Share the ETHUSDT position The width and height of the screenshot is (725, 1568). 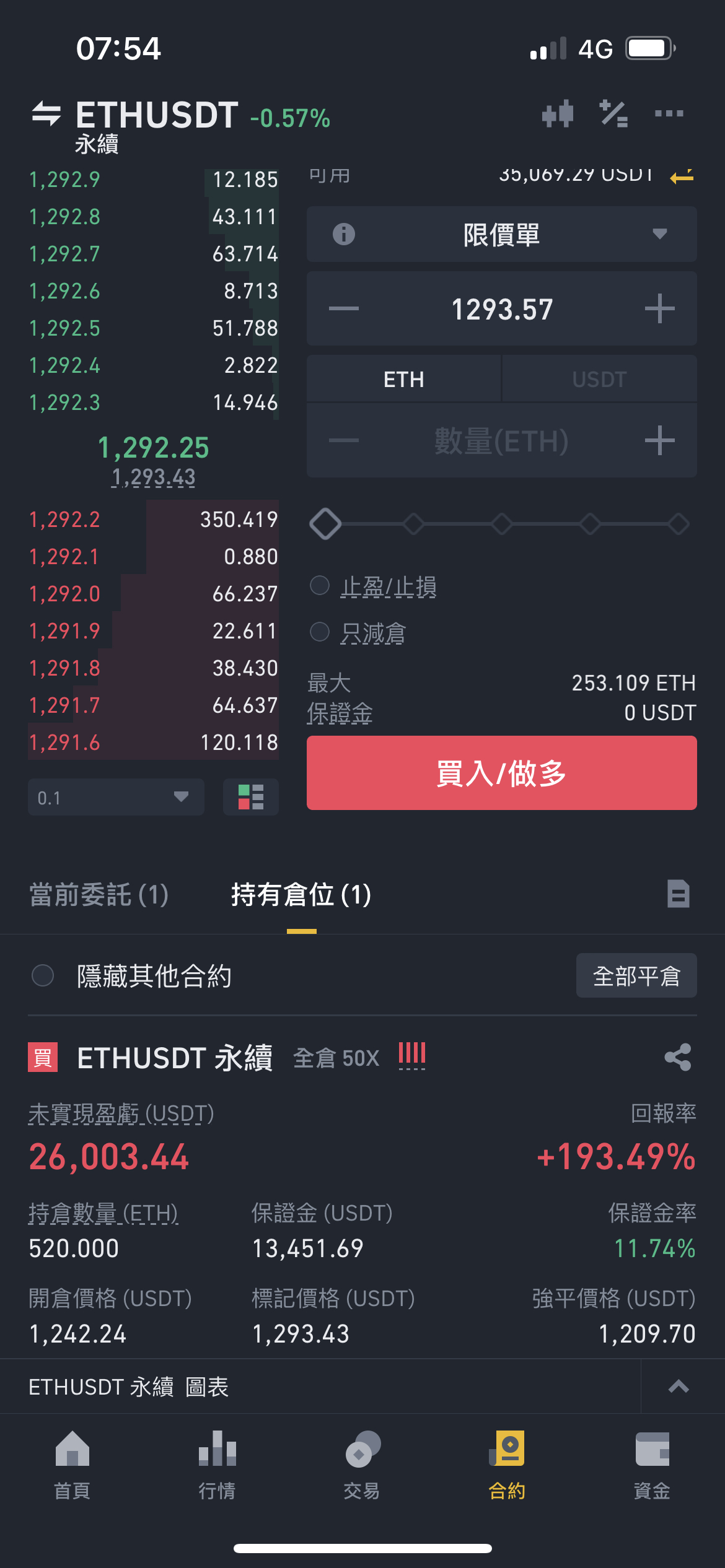point(678,1057)
